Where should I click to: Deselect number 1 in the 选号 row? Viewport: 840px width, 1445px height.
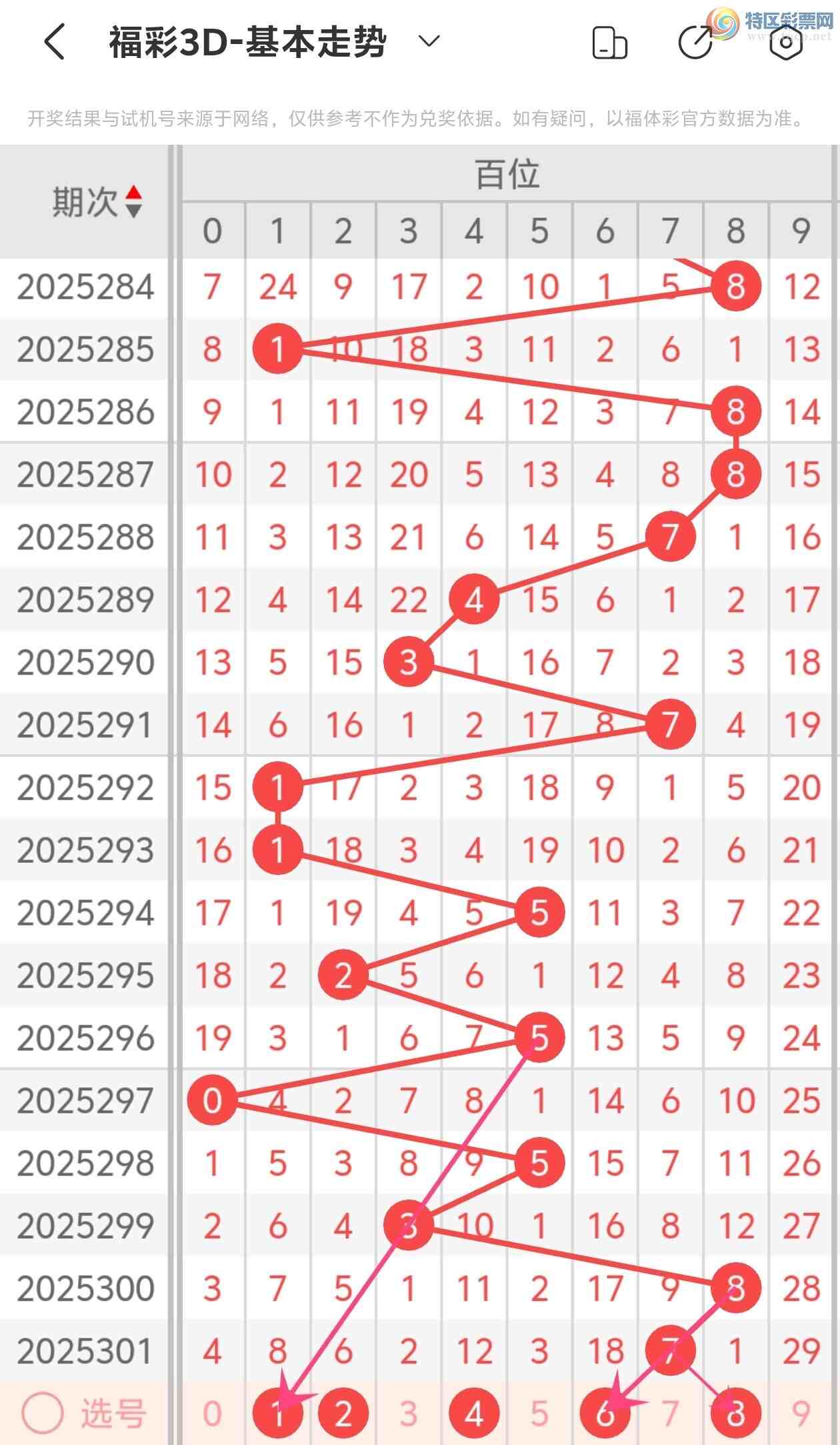click(277, 1414)
